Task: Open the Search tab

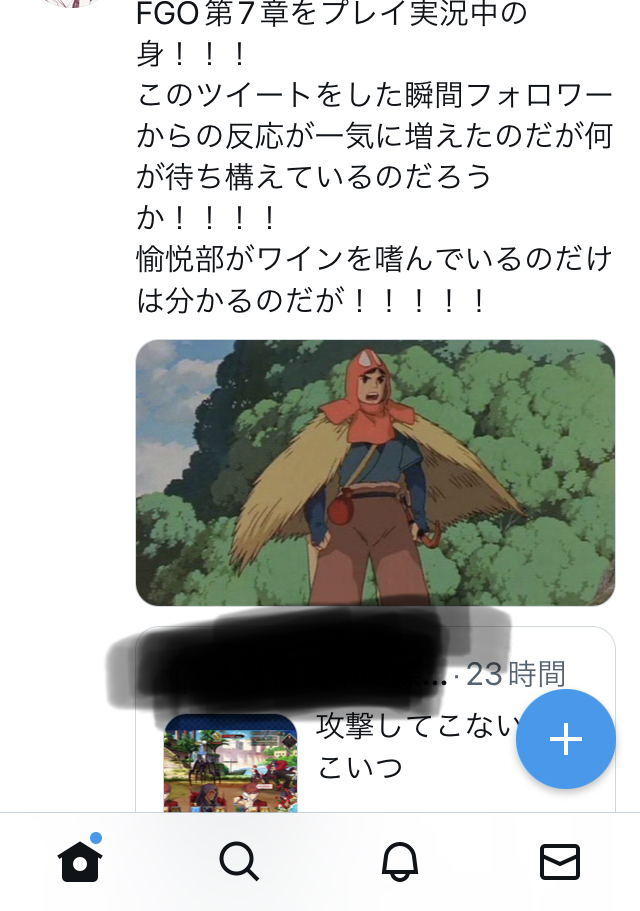Action: 239,861
